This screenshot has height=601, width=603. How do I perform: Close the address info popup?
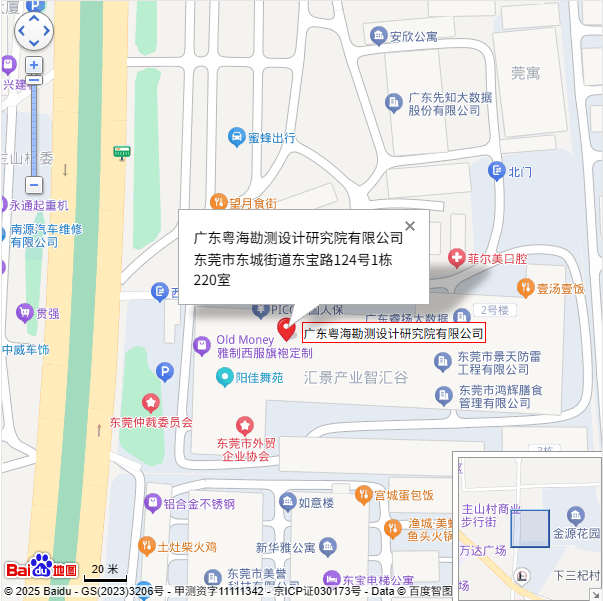click(409, 226)
